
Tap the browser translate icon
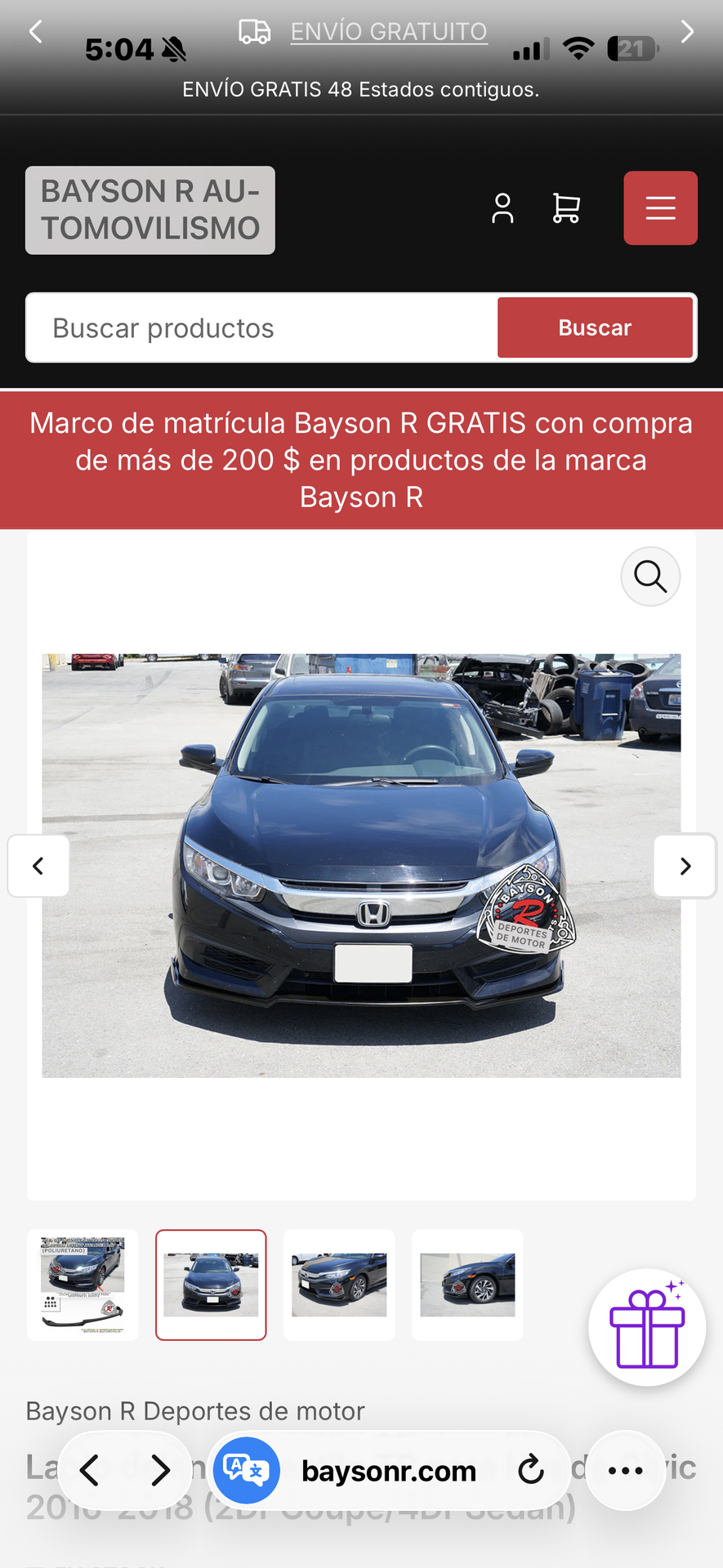pyautogui.click(x=246, y=1470)
